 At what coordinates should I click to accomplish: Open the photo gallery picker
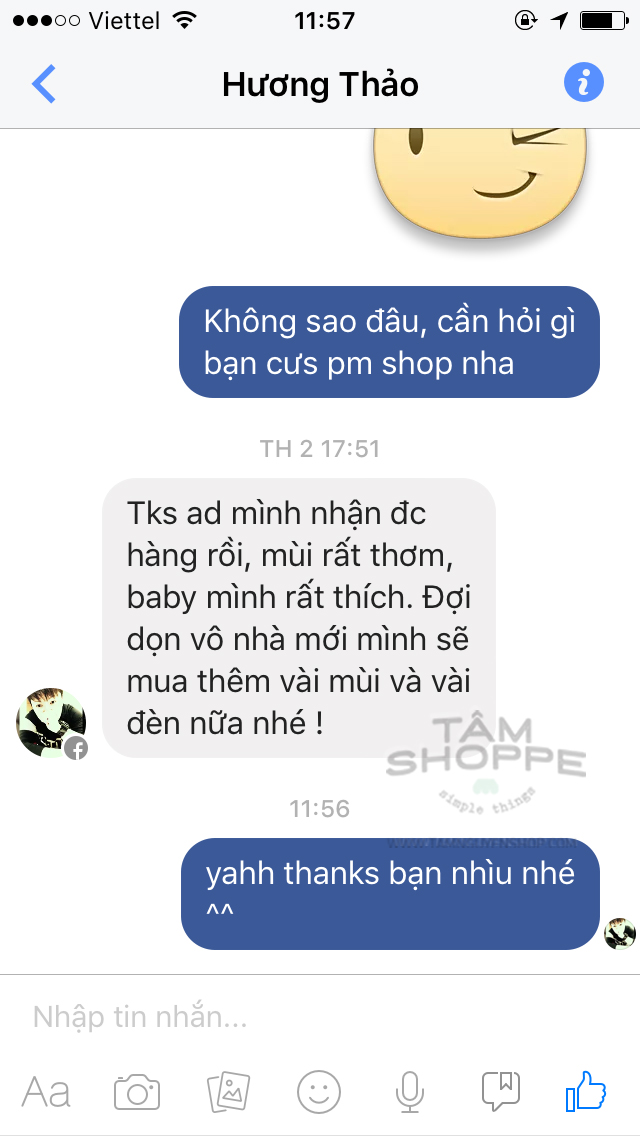[x=228, y=1092]
